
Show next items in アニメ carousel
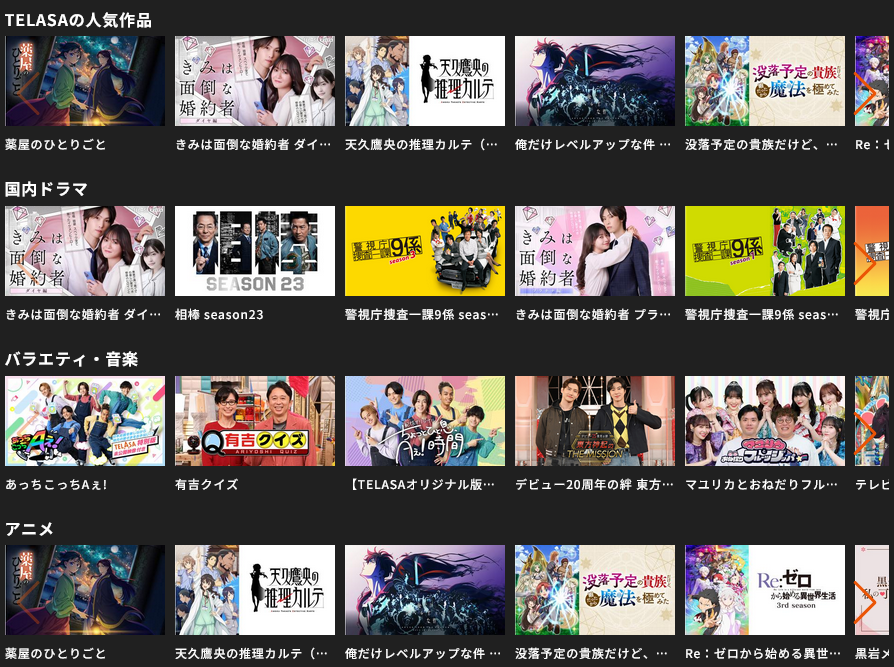tap(866, 604)
